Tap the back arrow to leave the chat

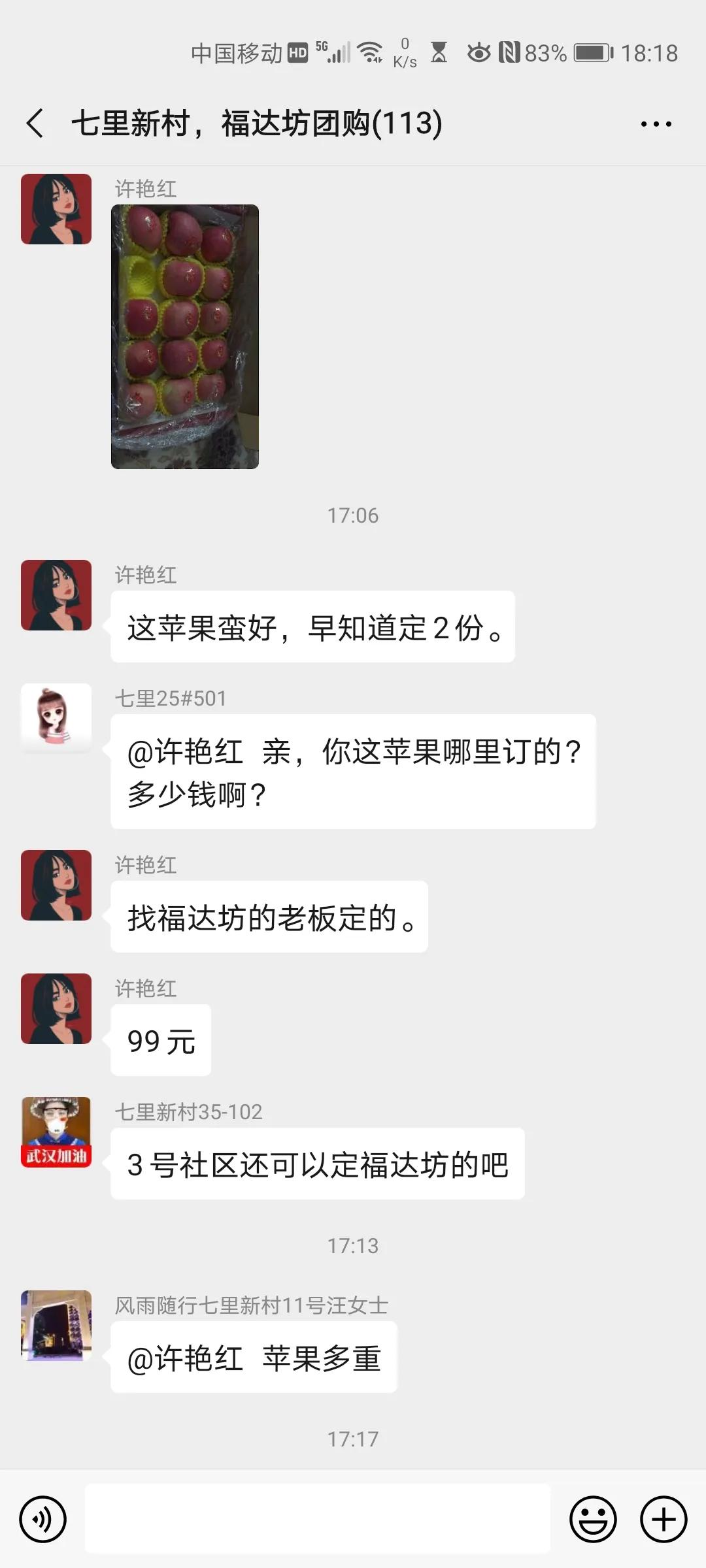pos(35,123)
